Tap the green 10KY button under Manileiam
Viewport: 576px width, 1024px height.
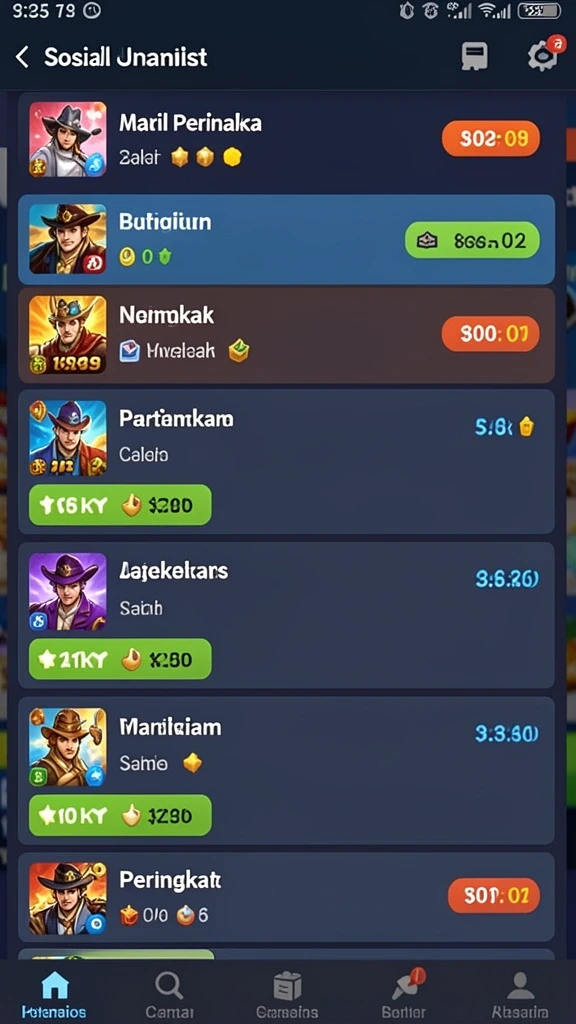[120, 815]
